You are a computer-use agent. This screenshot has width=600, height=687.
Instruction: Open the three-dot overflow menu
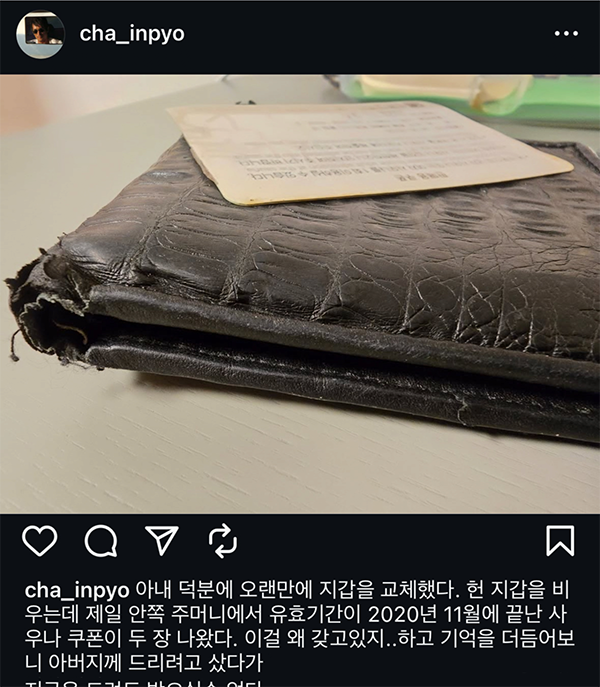[566, 34]
